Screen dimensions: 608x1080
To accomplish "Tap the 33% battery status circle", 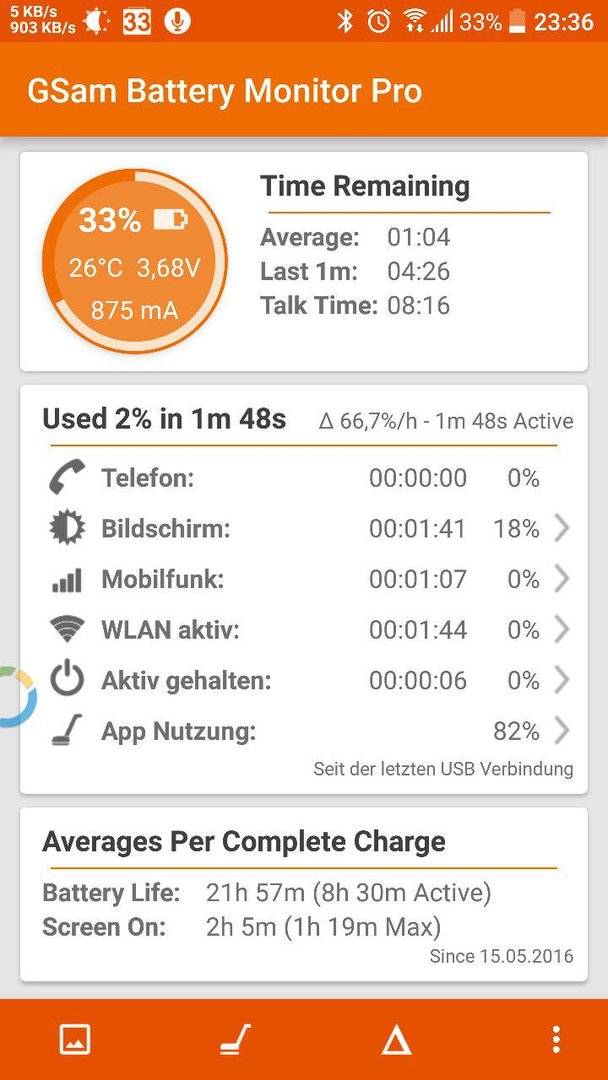I will [135, 262].
